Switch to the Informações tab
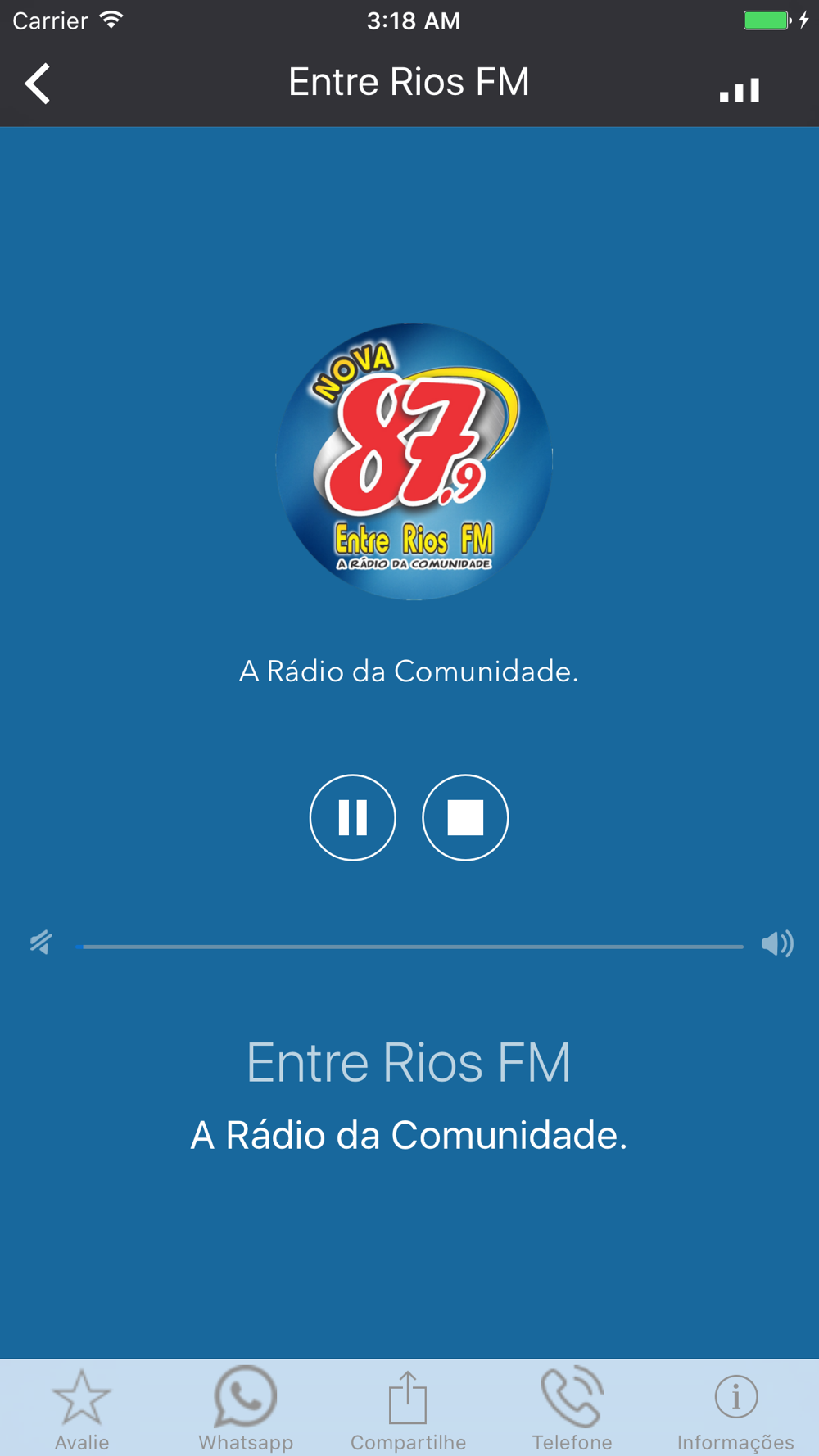The width and height of the screenshot is (819, 1456). (x=735, y=1409)
